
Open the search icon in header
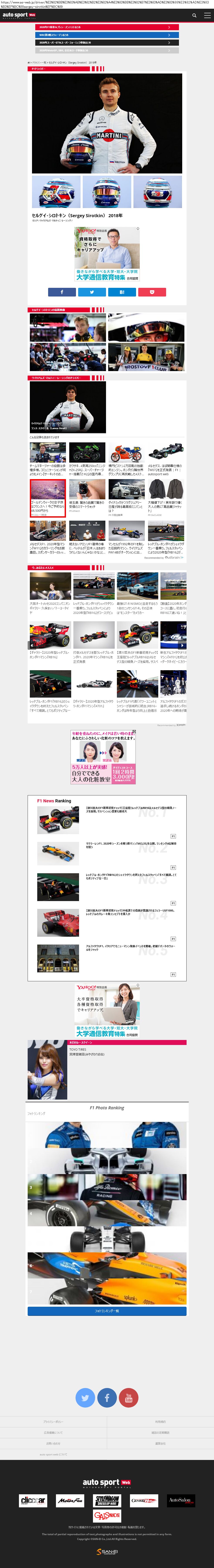point(194,15)
